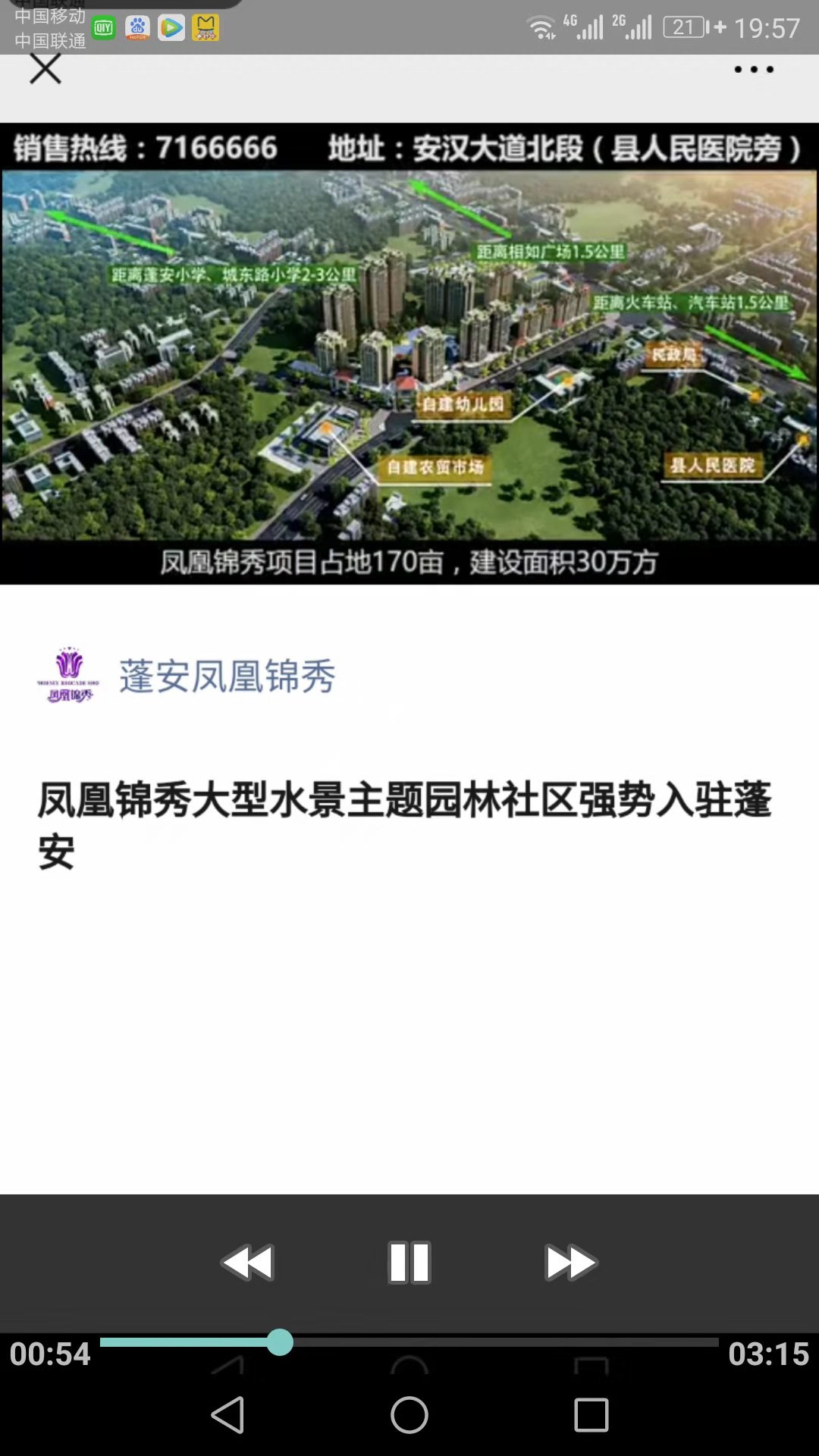
Task: Fast forward the video
Action: pyautogui.click(x=570, y=1263)
